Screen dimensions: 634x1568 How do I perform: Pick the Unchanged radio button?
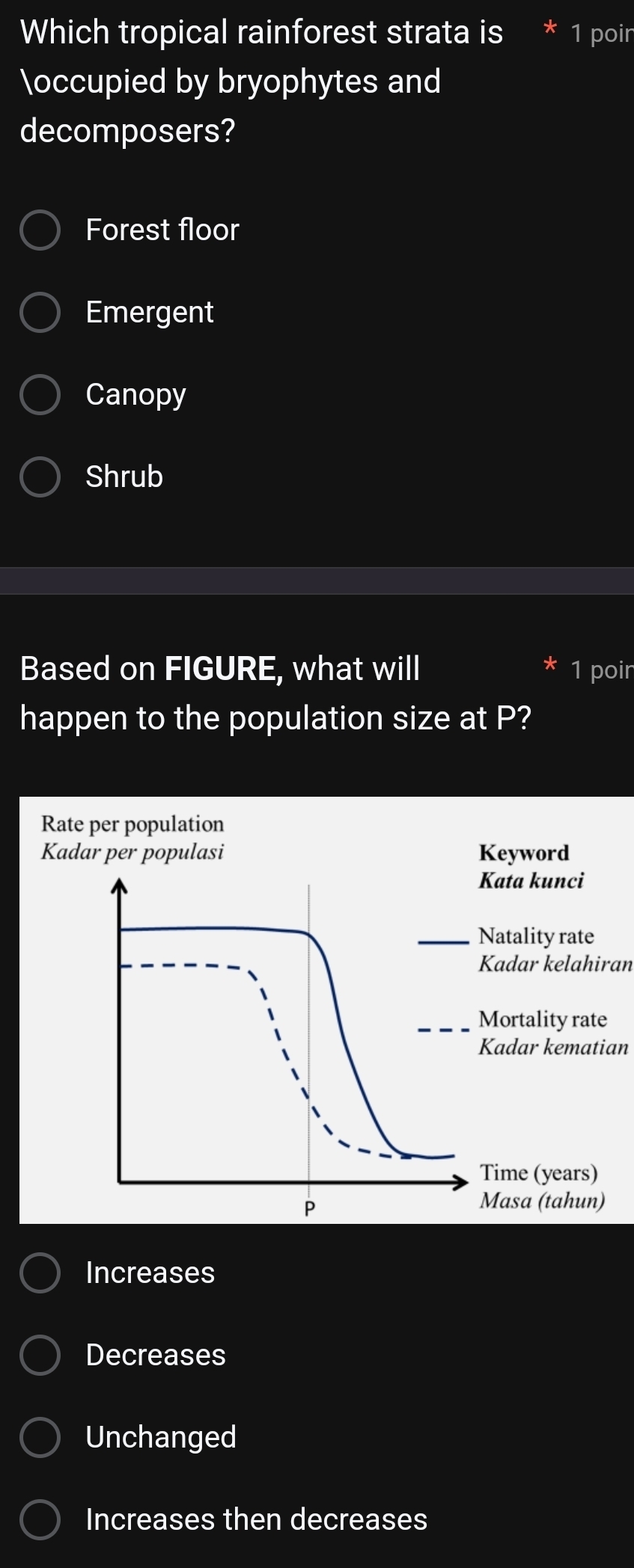pyautogui.click(x=40, y=1438)
